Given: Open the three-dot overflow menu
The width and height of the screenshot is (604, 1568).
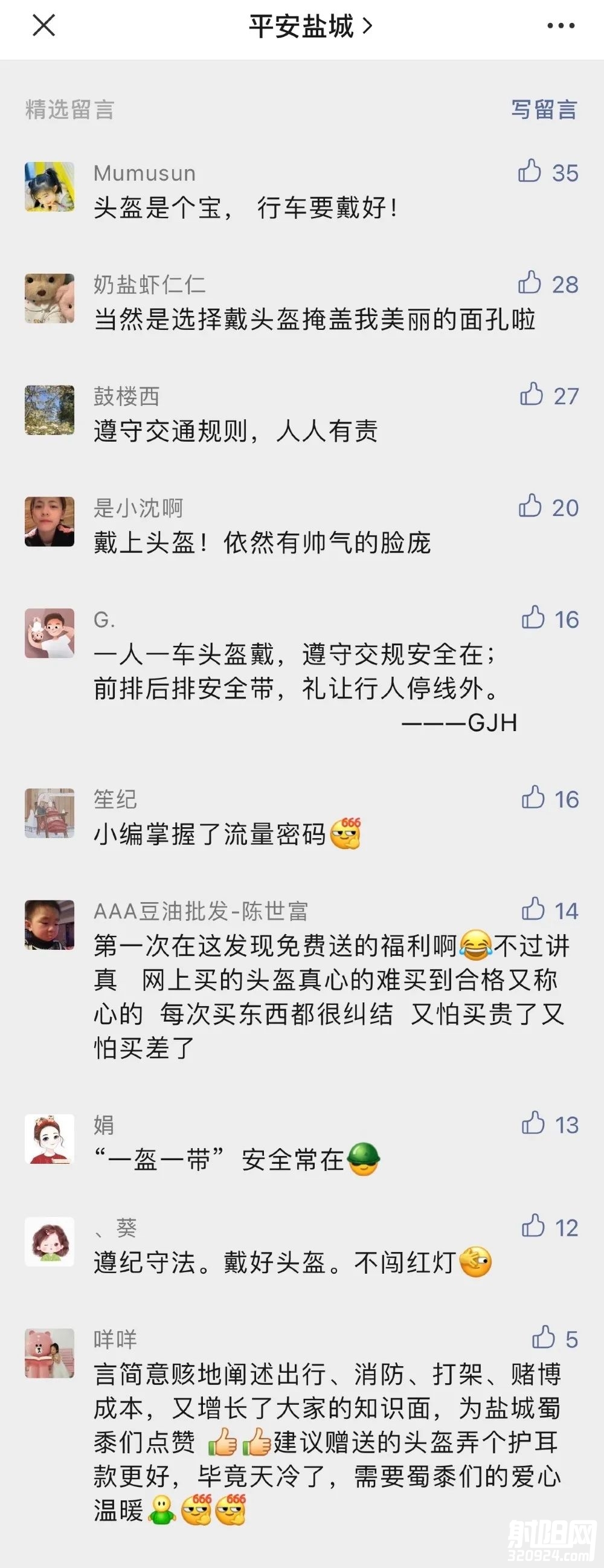Looking at the screenshot, I should [560, 25].
